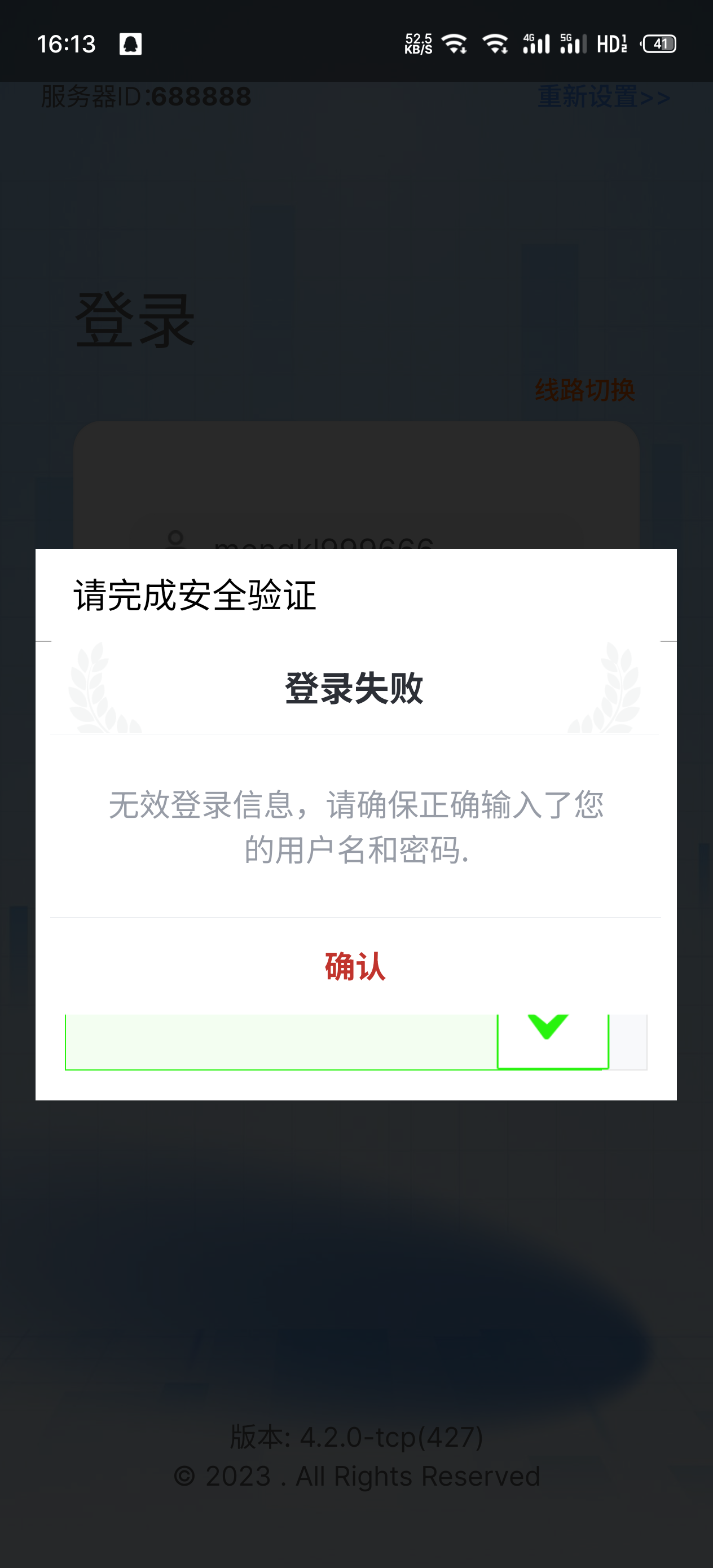Confirm the 登录失败 dialog with 确认
The height and width of the screenshot is (1568, 713).
pyautogui.click(x=355, y=966)
